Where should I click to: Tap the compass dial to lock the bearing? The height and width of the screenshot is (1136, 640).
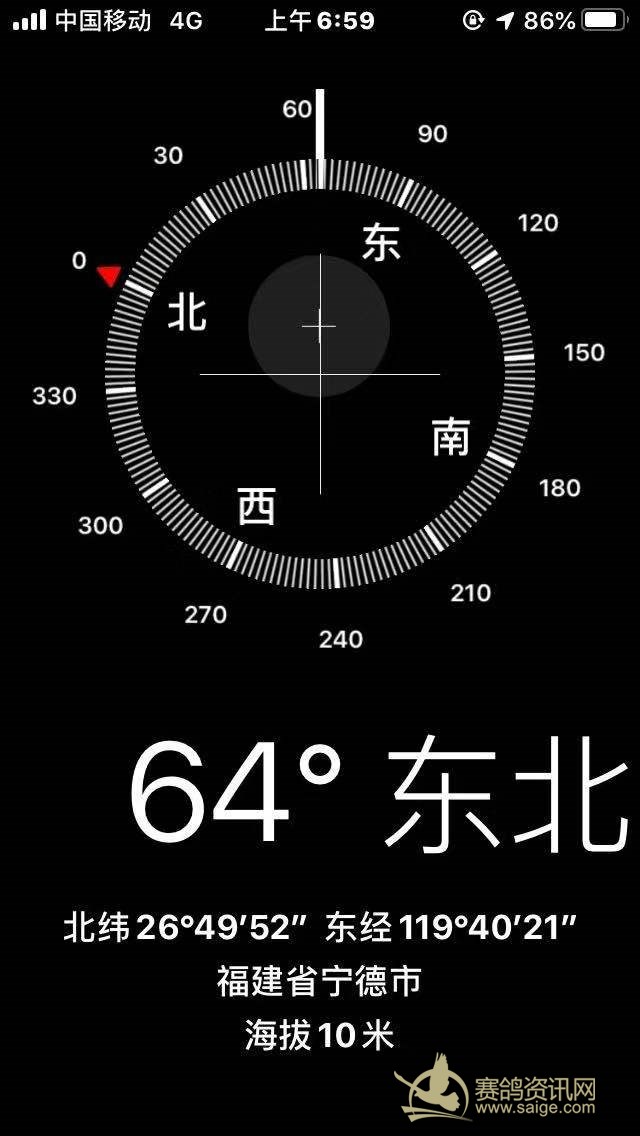click(x=320, y=374)
